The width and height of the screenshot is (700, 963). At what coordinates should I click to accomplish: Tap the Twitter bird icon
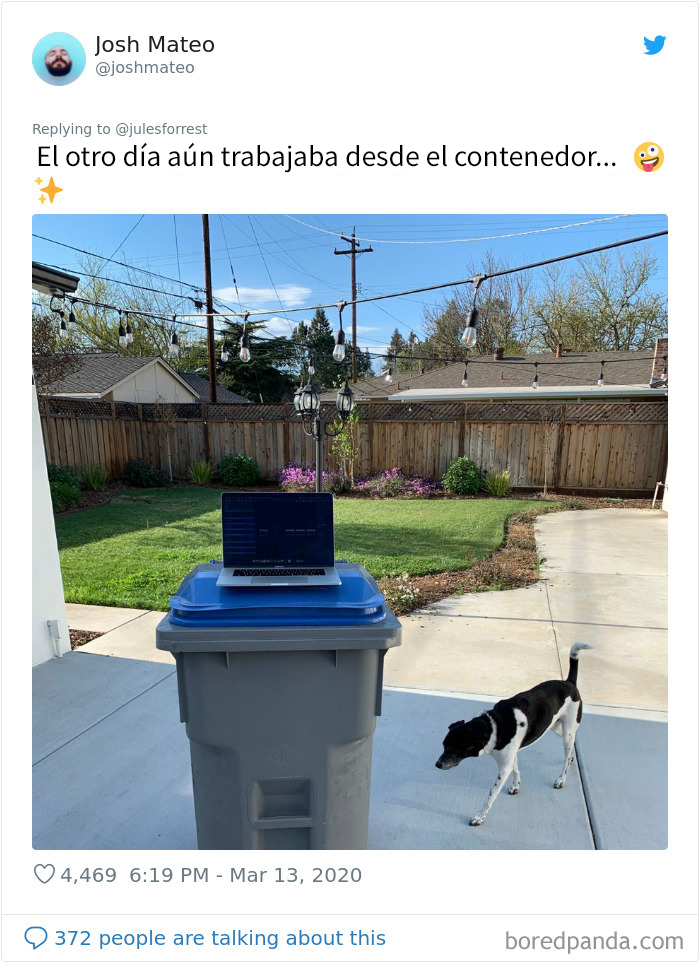click(x=654, y=45)
